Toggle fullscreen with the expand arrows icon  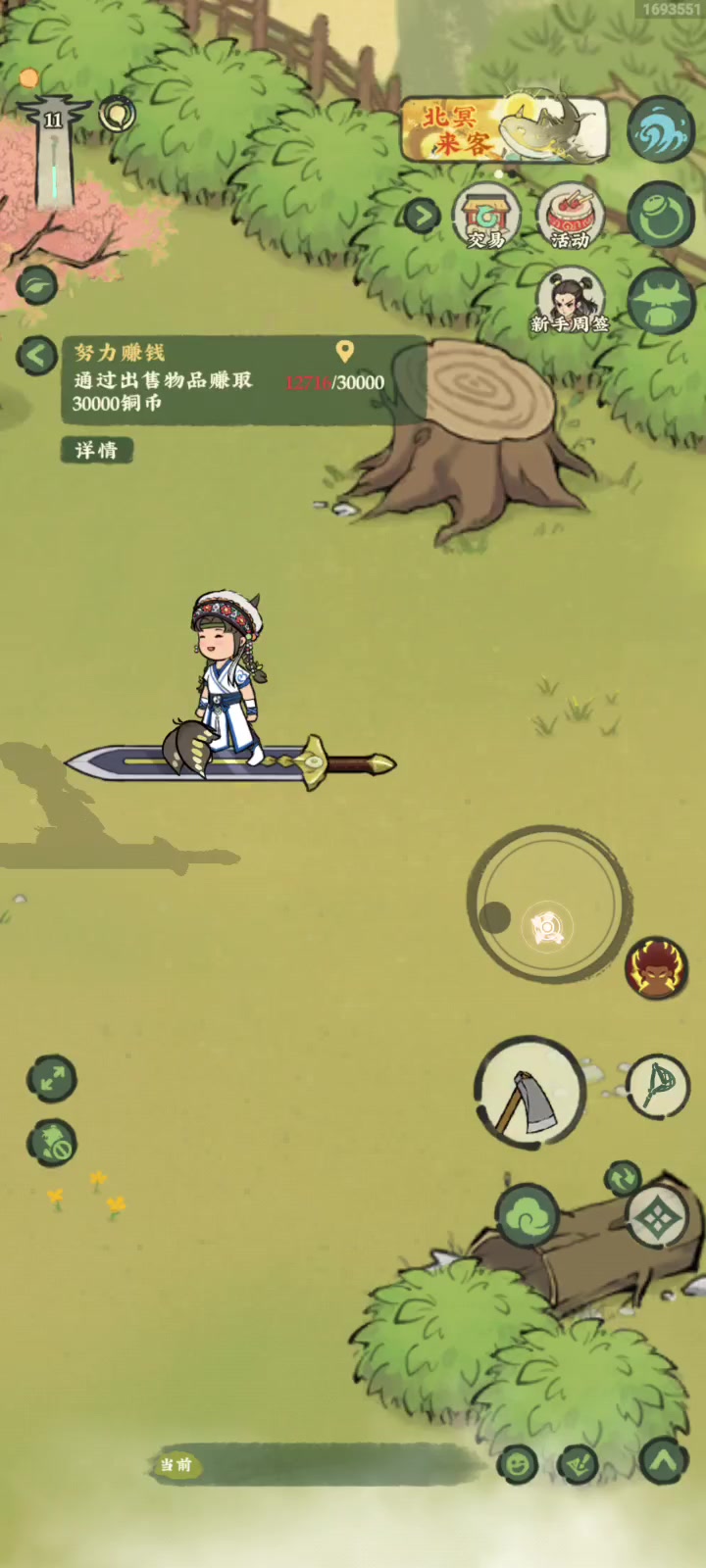[x=52, y=1078]
